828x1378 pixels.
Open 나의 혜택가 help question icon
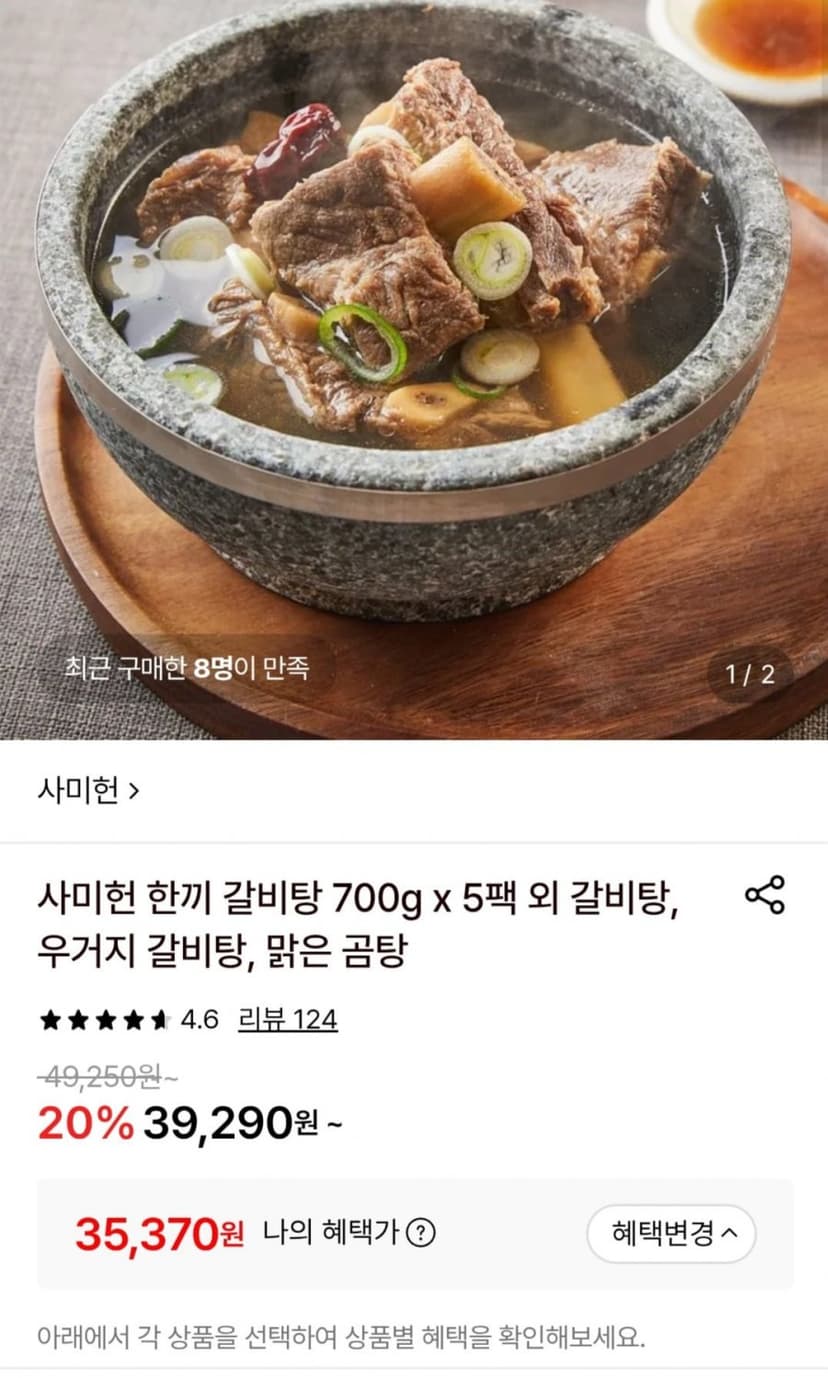click(423, 1234)
